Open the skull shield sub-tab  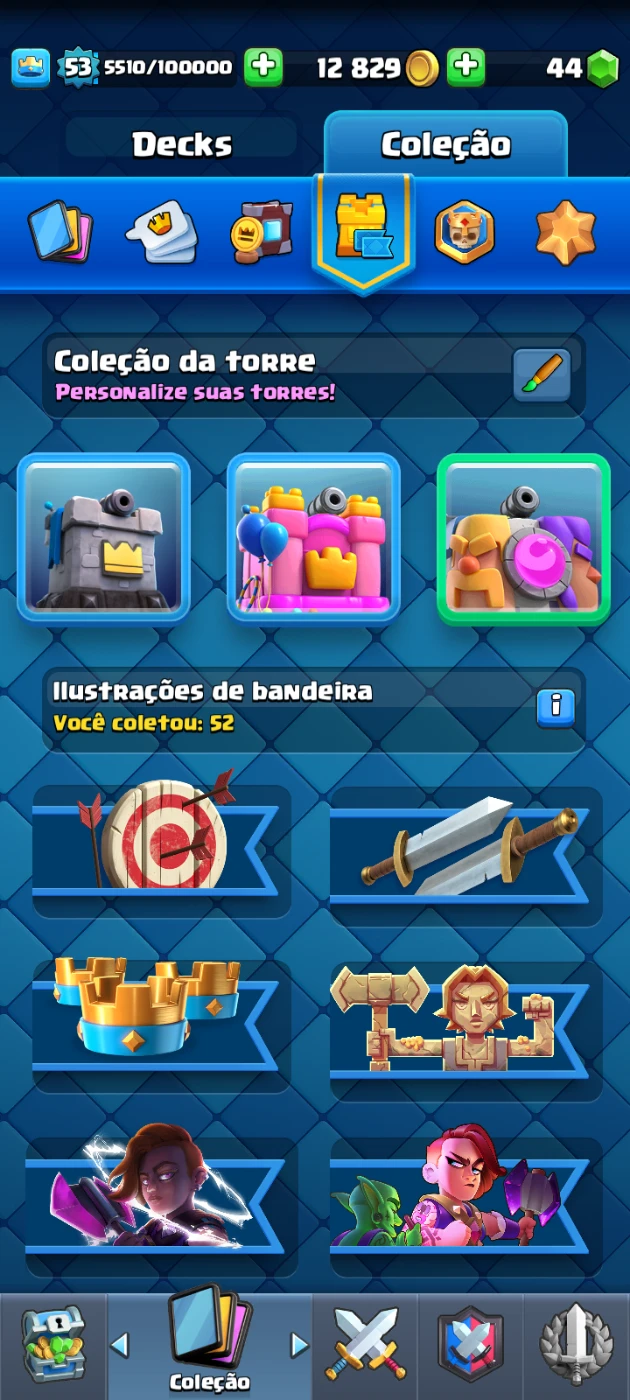tap(464, 232)
